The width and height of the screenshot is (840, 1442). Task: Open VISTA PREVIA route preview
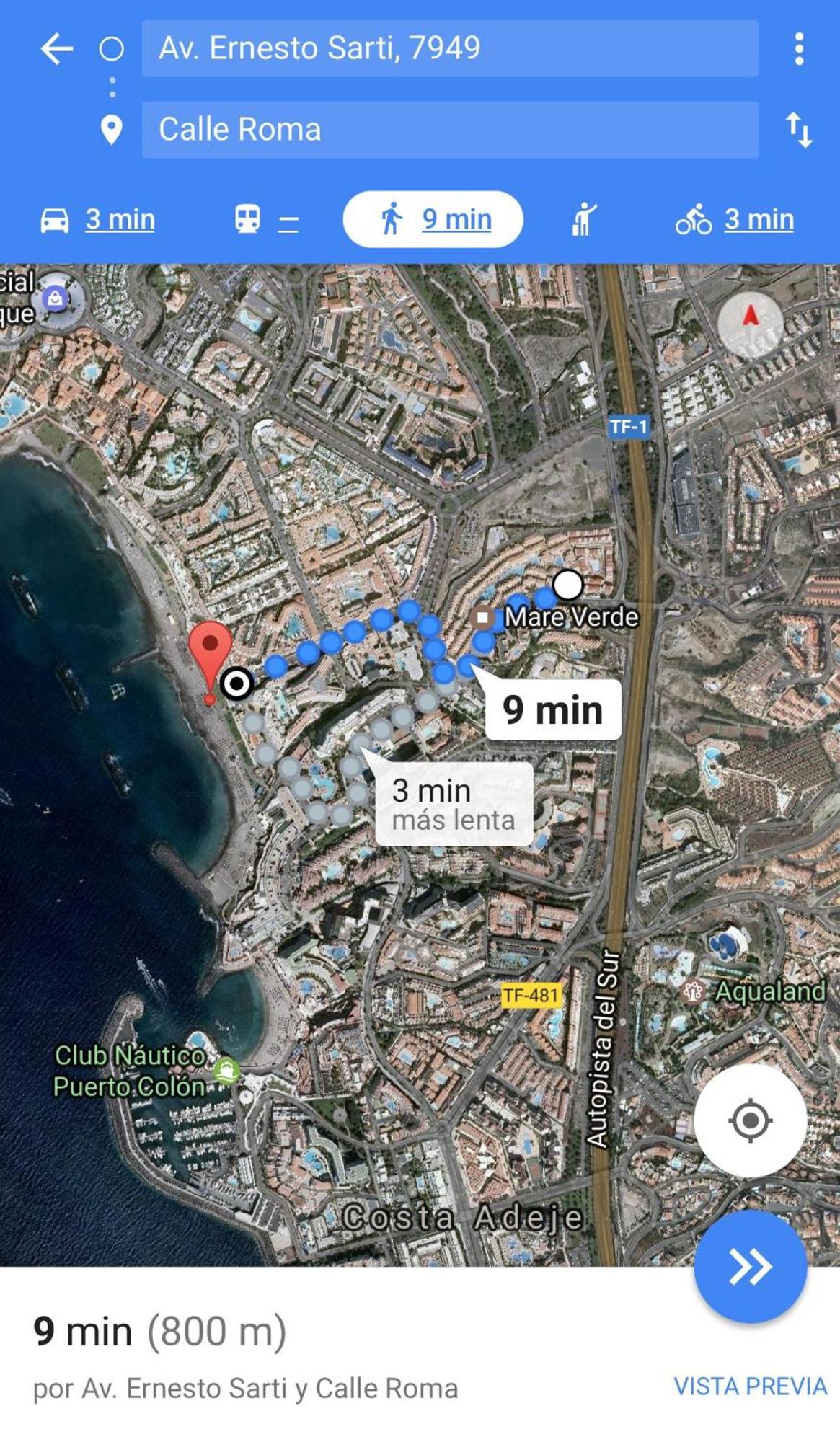tap(750, 1386)
